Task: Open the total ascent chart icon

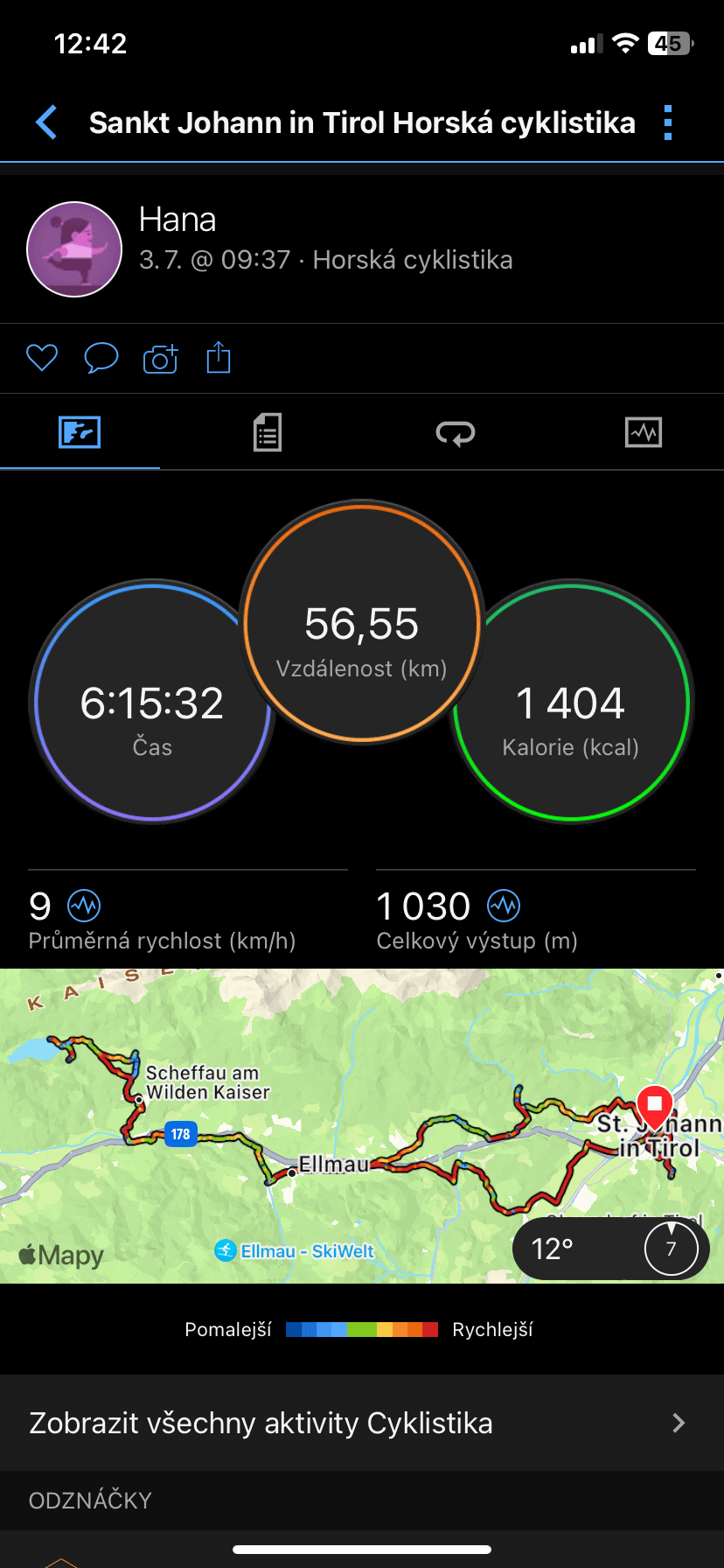Action: (x=504, y=906)
